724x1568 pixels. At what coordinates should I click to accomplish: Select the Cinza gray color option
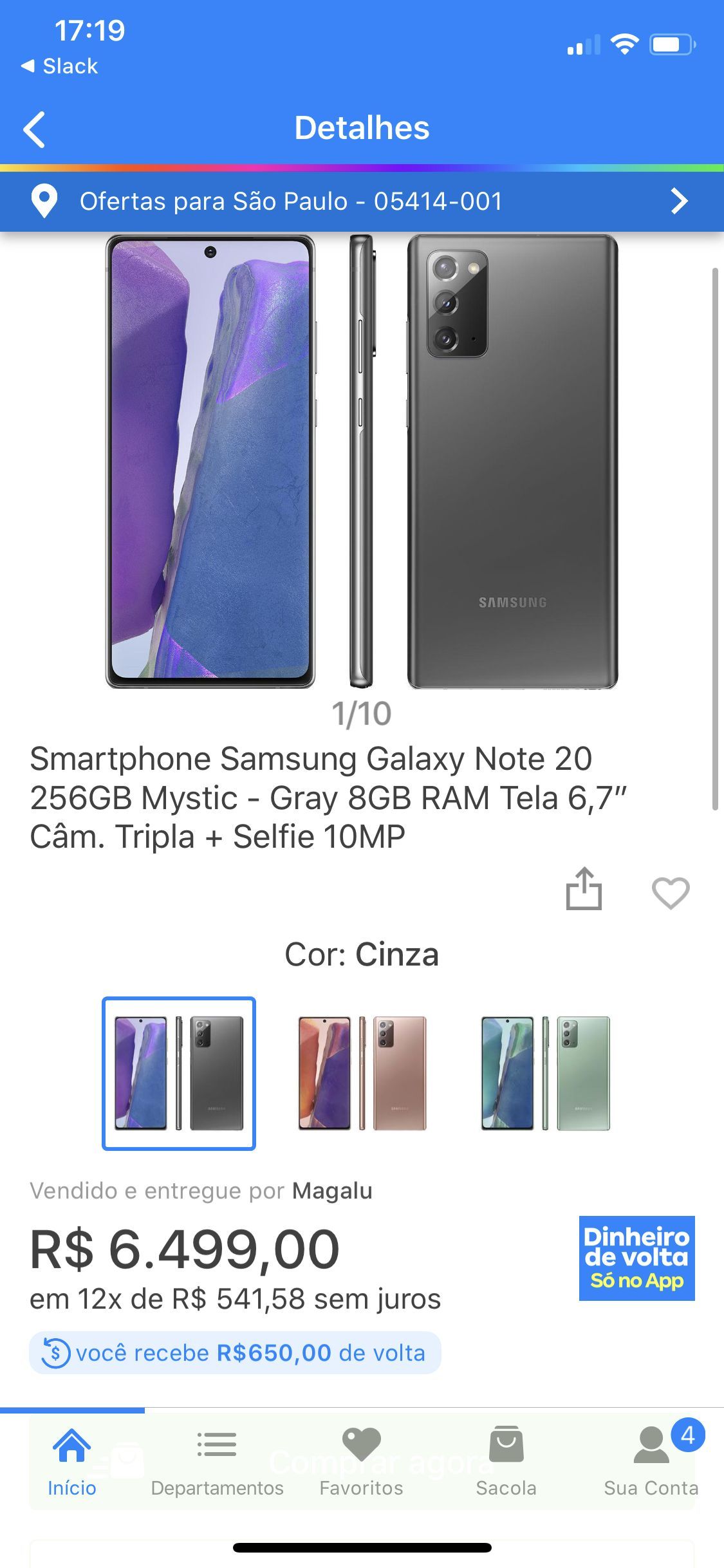point(179,1073)
